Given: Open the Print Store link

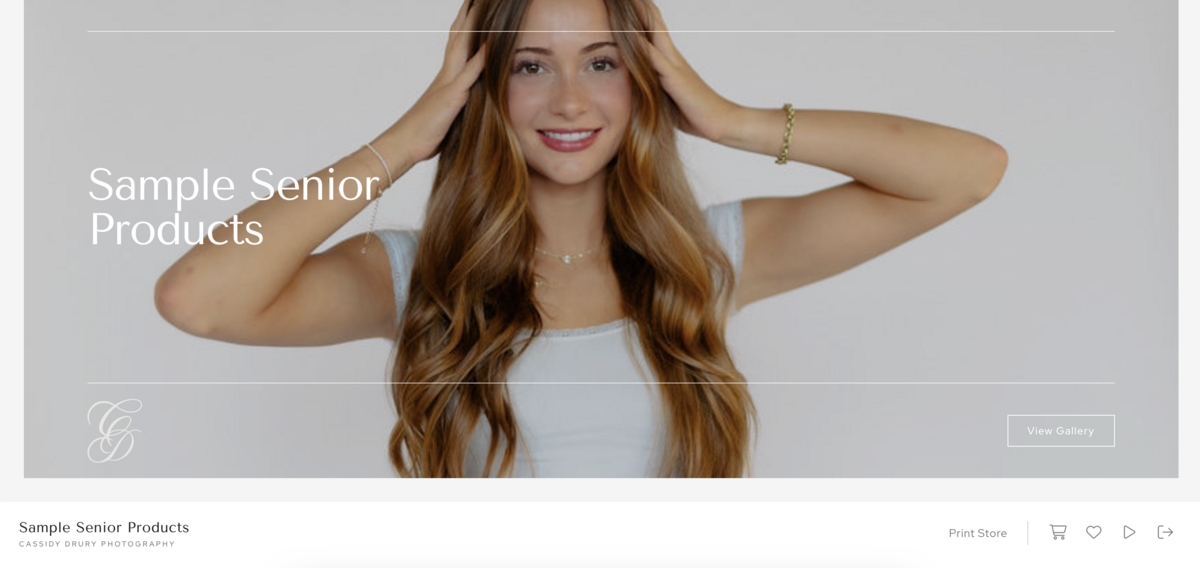Looking at the screenshot, I should (977, 533).
